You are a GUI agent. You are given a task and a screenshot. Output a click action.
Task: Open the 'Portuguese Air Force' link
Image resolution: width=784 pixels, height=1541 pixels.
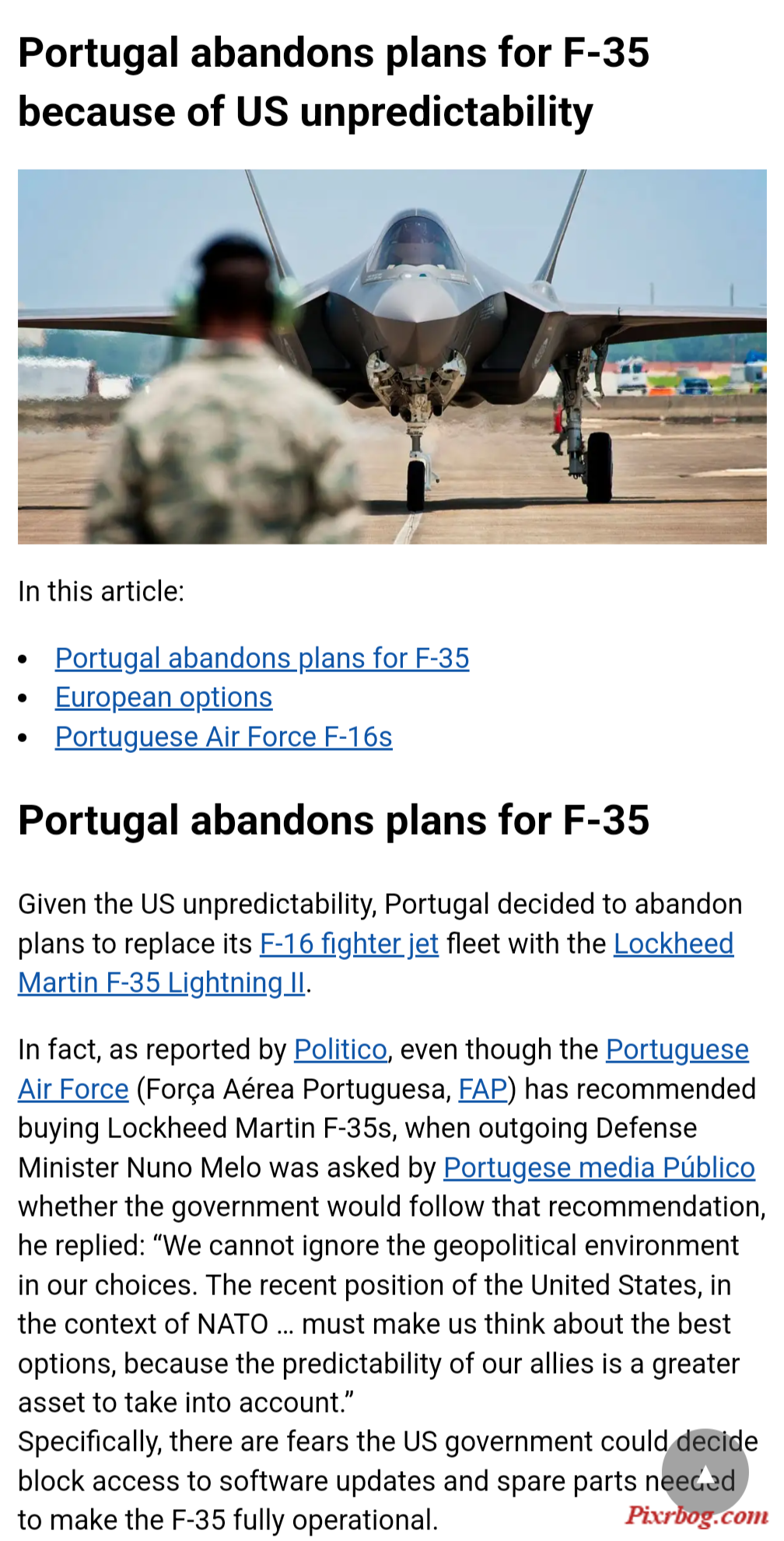pyautogui.click(x=677, y=1049)
